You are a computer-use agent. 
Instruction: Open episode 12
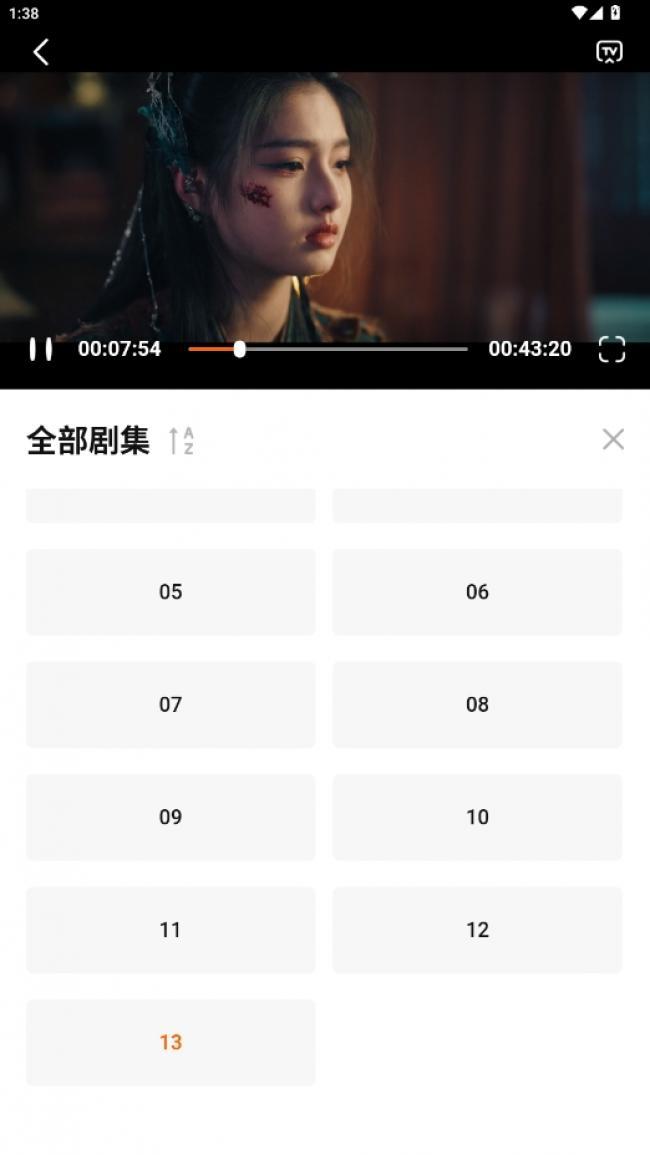coord(477,930)
